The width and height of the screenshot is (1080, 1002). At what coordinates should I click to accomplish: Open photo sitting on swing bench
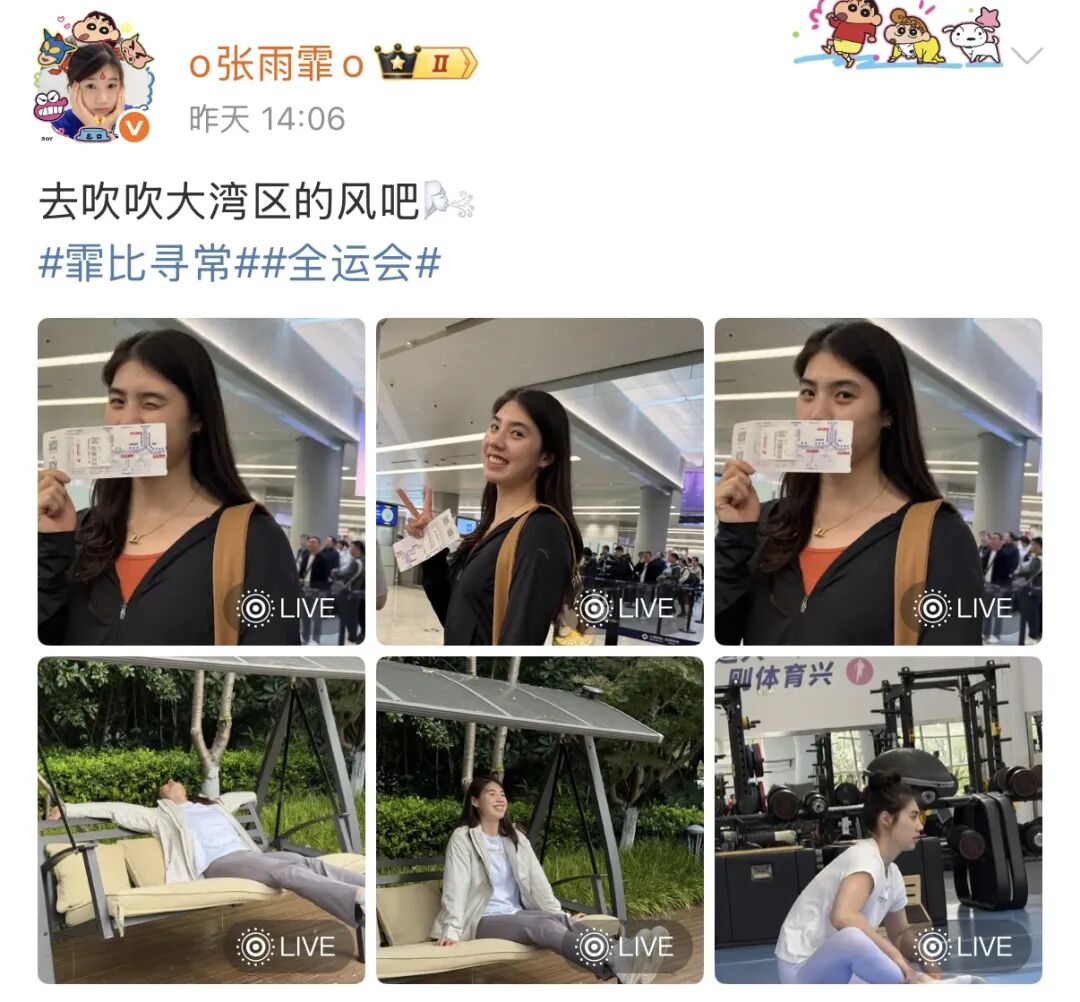pos(539,819)
